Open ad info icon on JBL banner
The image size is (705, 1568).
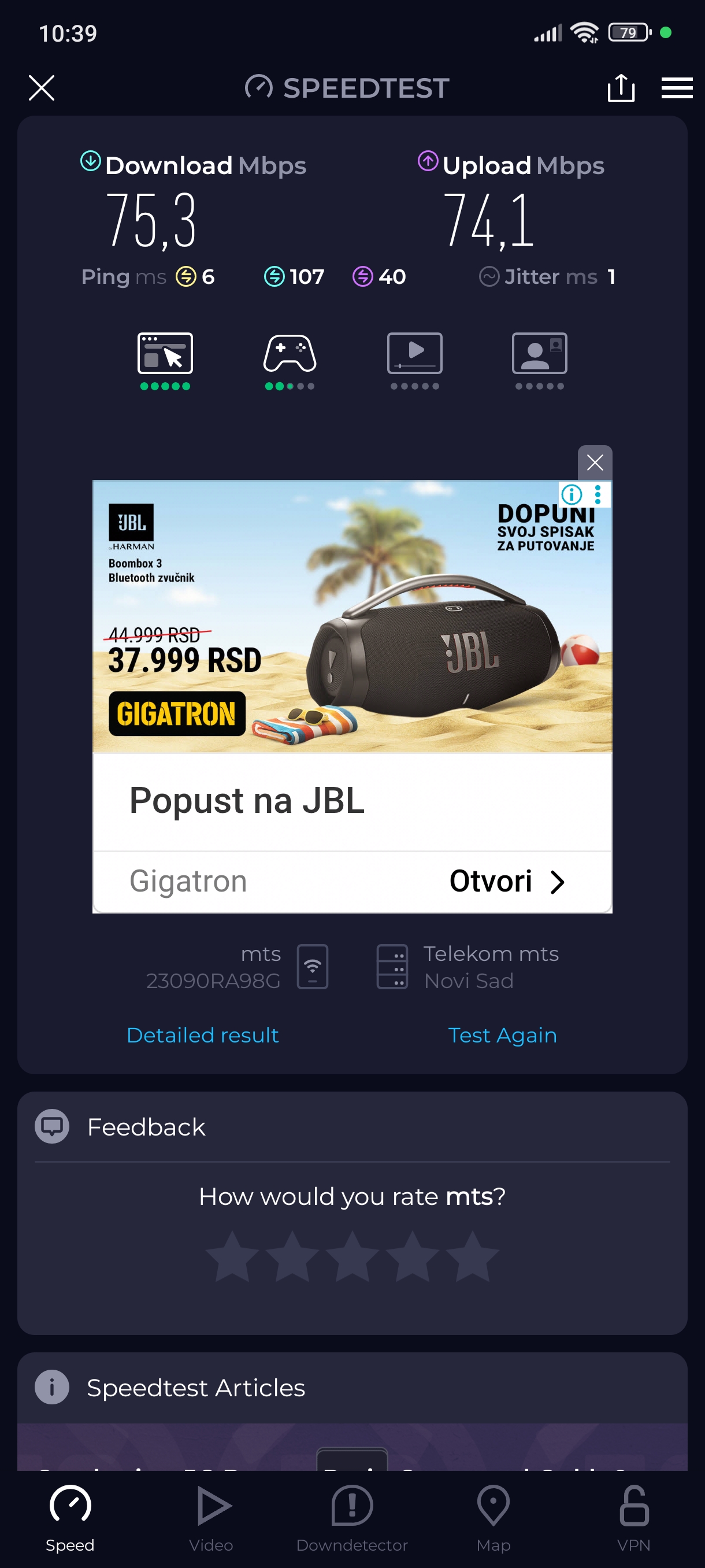571,494
